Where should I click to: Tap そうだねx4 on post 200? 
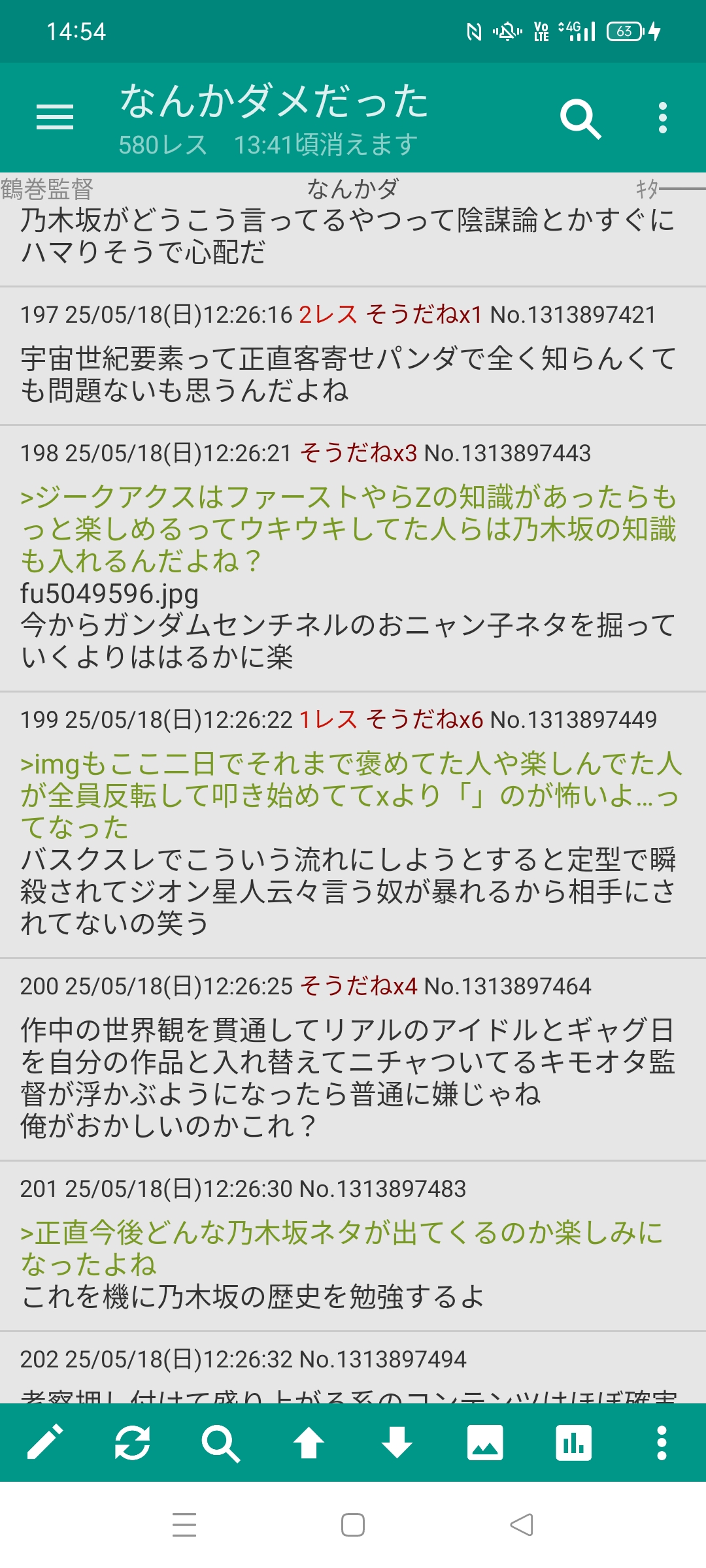tap(358, 986)
